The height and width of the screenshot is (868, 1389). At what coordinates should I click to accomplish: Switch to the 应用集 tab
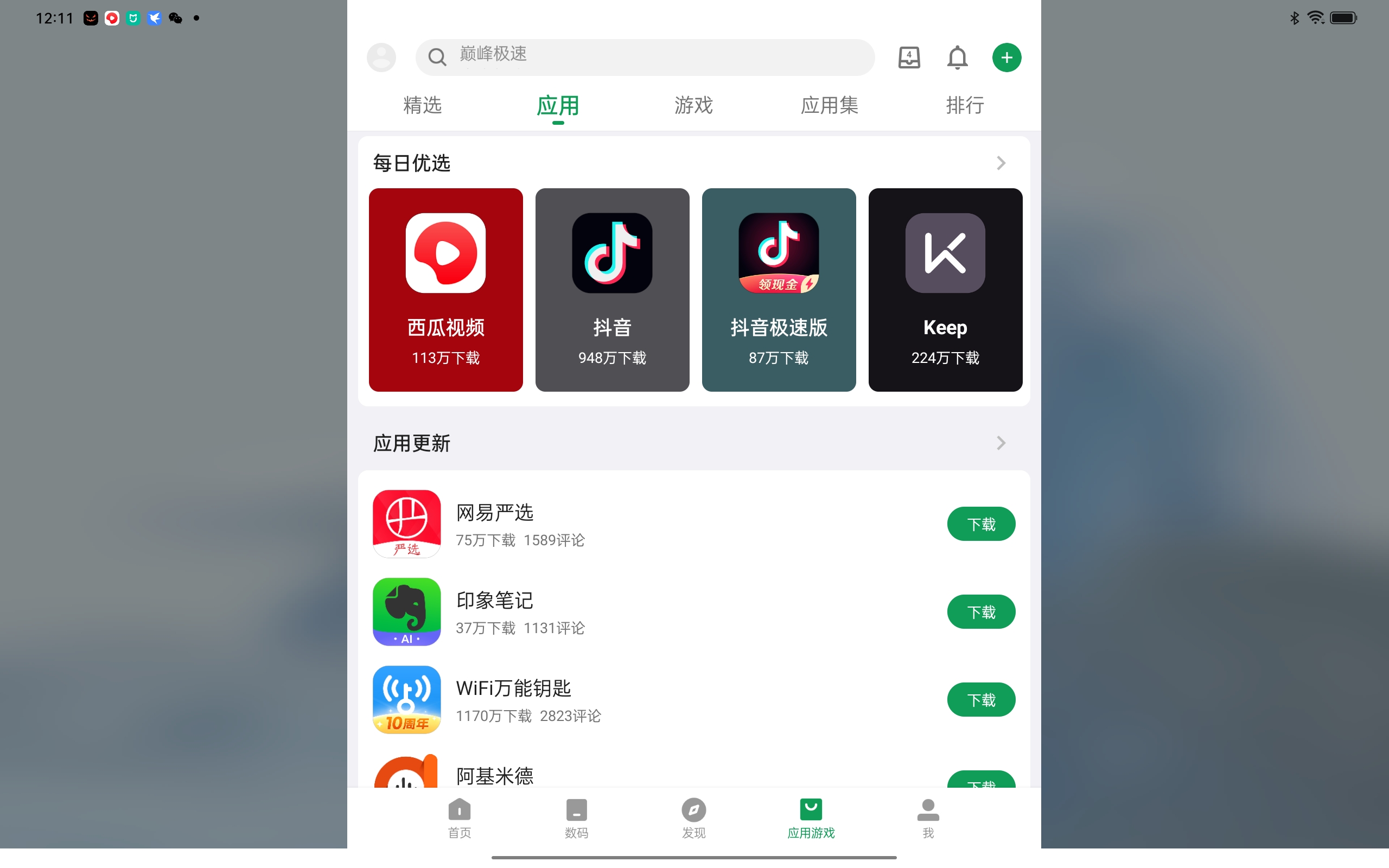[829, 106]
